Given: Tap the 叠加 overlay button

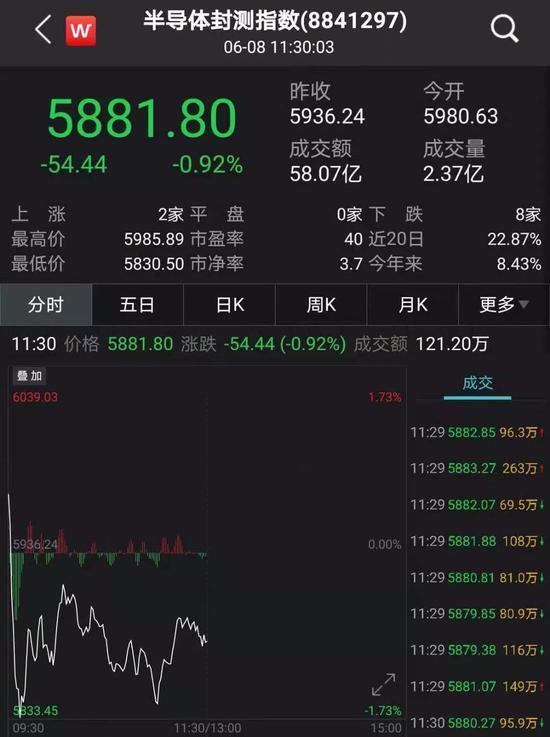Looking at the screenshot, I should [x=29, y=376].
